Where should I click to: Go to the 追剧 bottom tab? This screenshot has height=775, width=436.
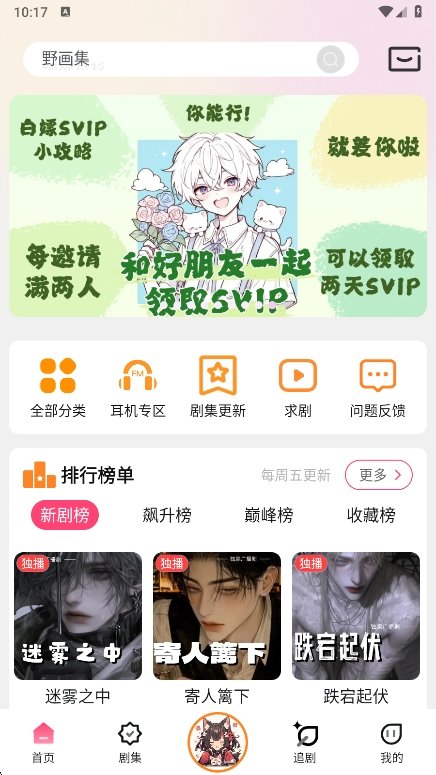[305, 742]
